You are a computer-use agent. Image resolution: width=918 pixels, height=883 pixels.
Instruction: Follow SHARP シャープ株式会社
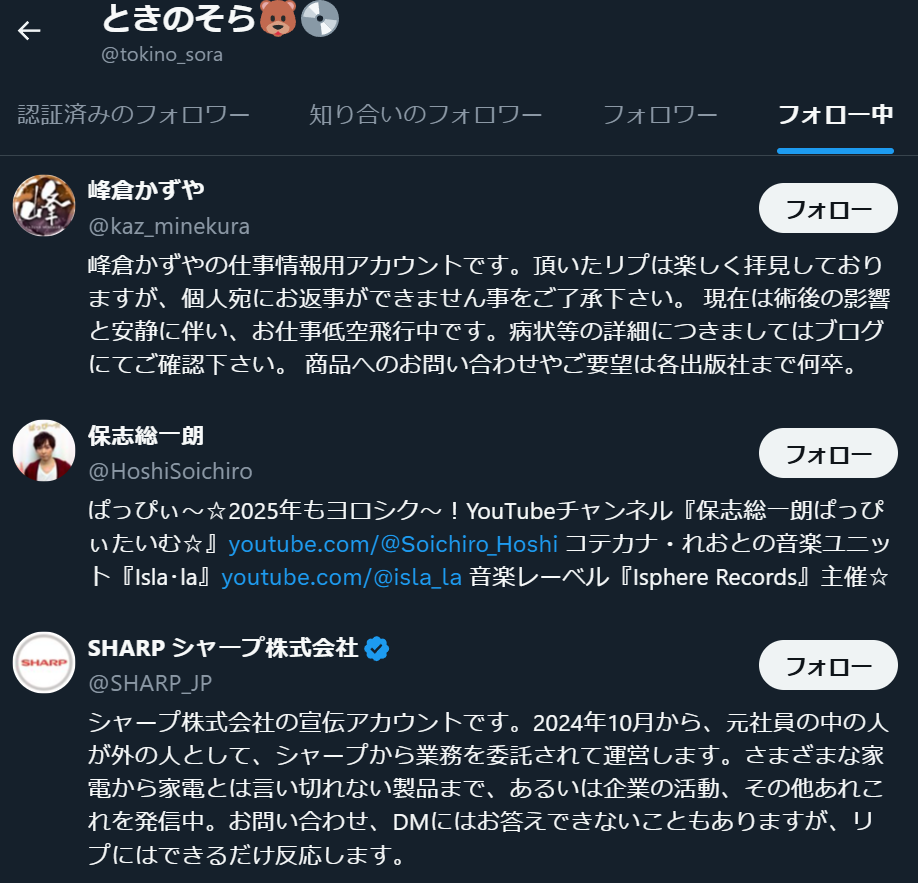[x=829, y=666]
